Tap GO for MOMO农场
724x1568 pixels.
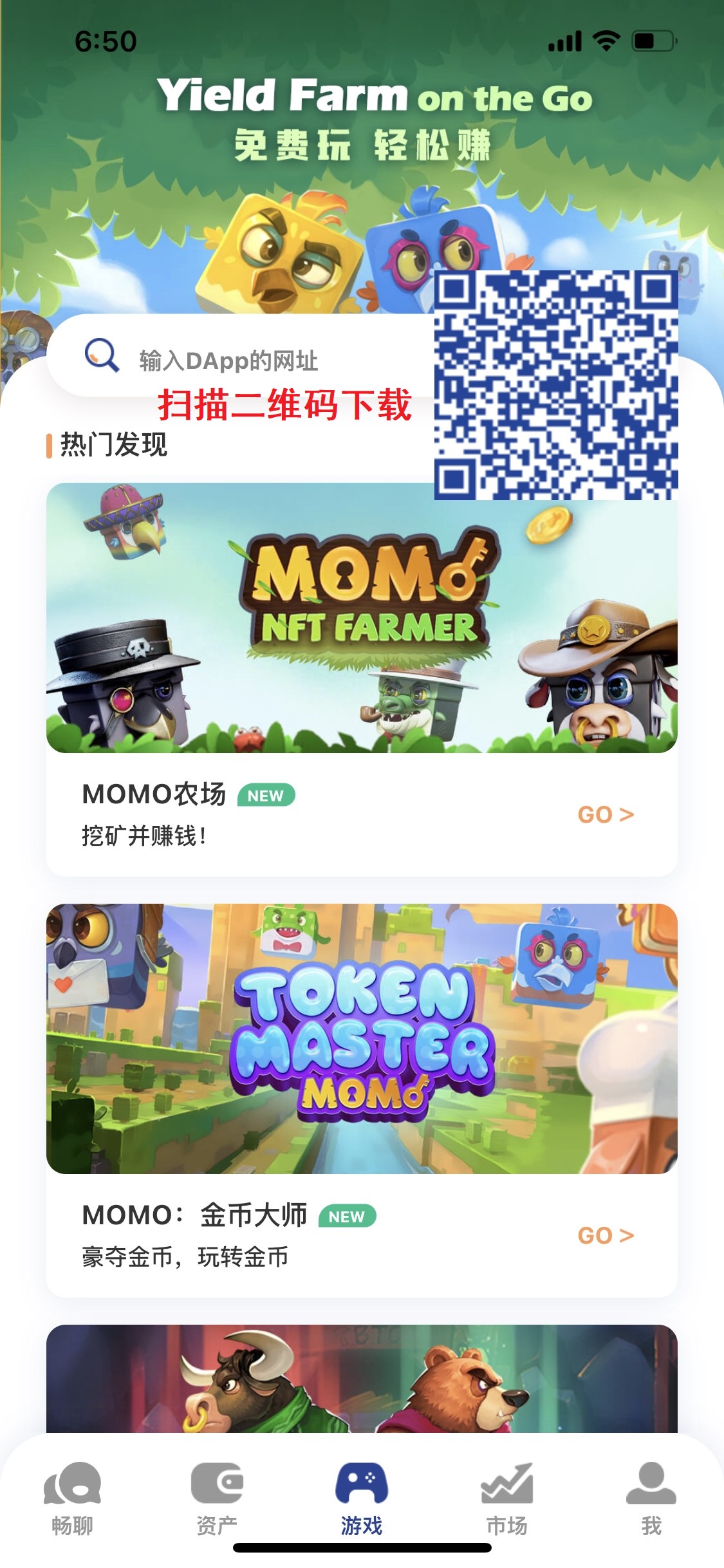coord(605,814)
